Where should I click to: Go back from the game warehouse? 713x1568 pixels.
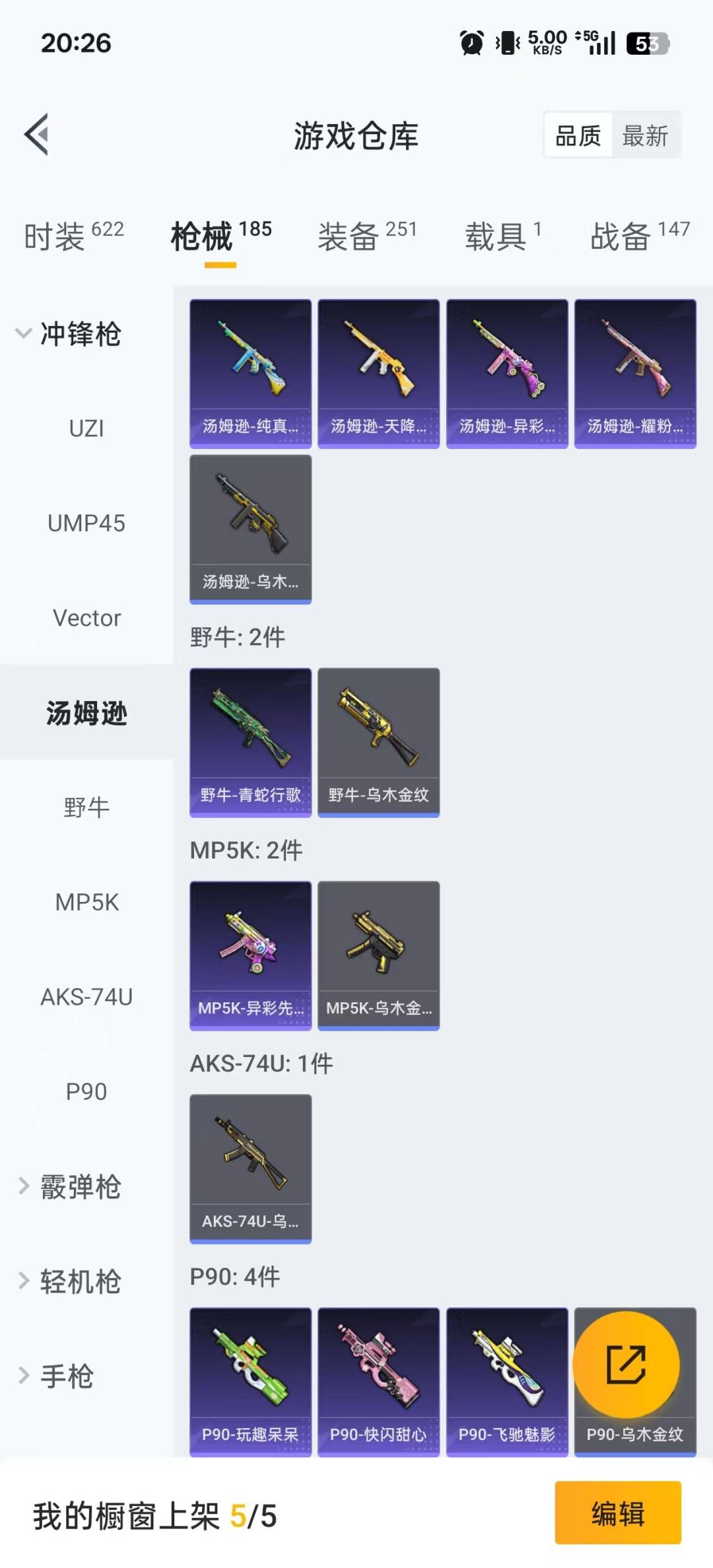36,135
